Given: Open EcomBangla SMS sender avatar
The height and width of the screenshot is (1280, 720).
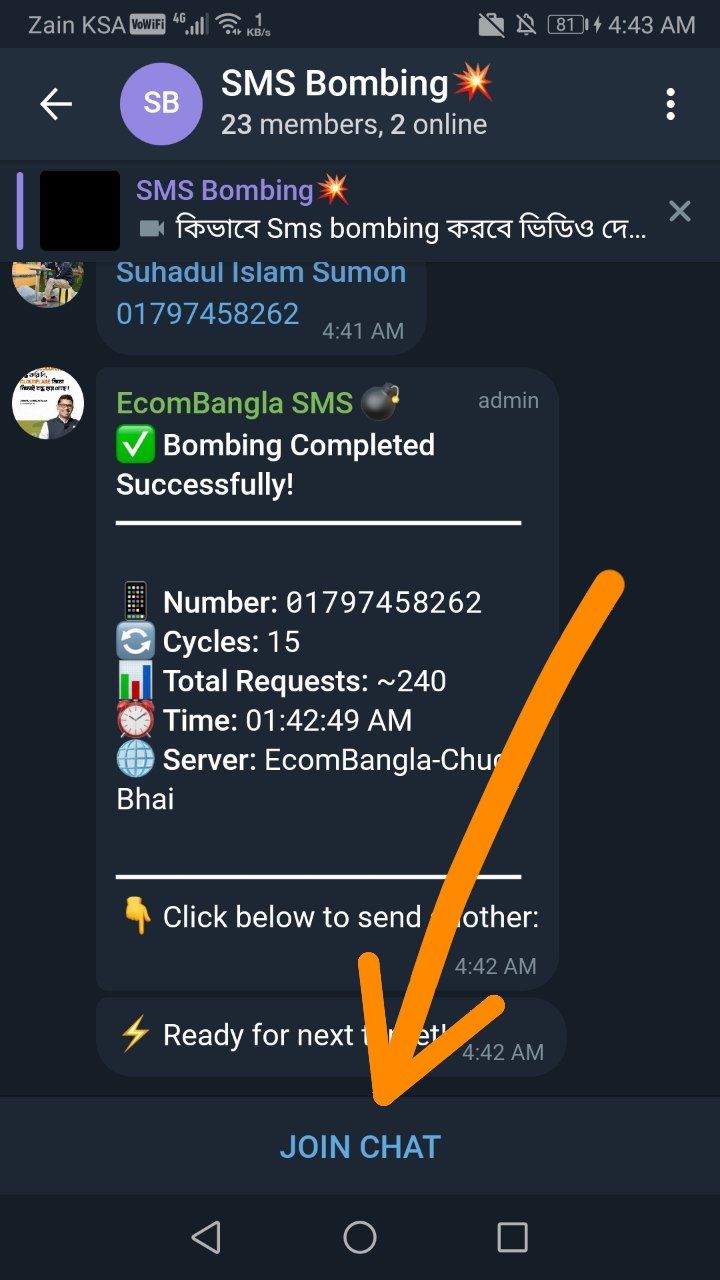Looking at the screenshot, I should coord(48,403).
